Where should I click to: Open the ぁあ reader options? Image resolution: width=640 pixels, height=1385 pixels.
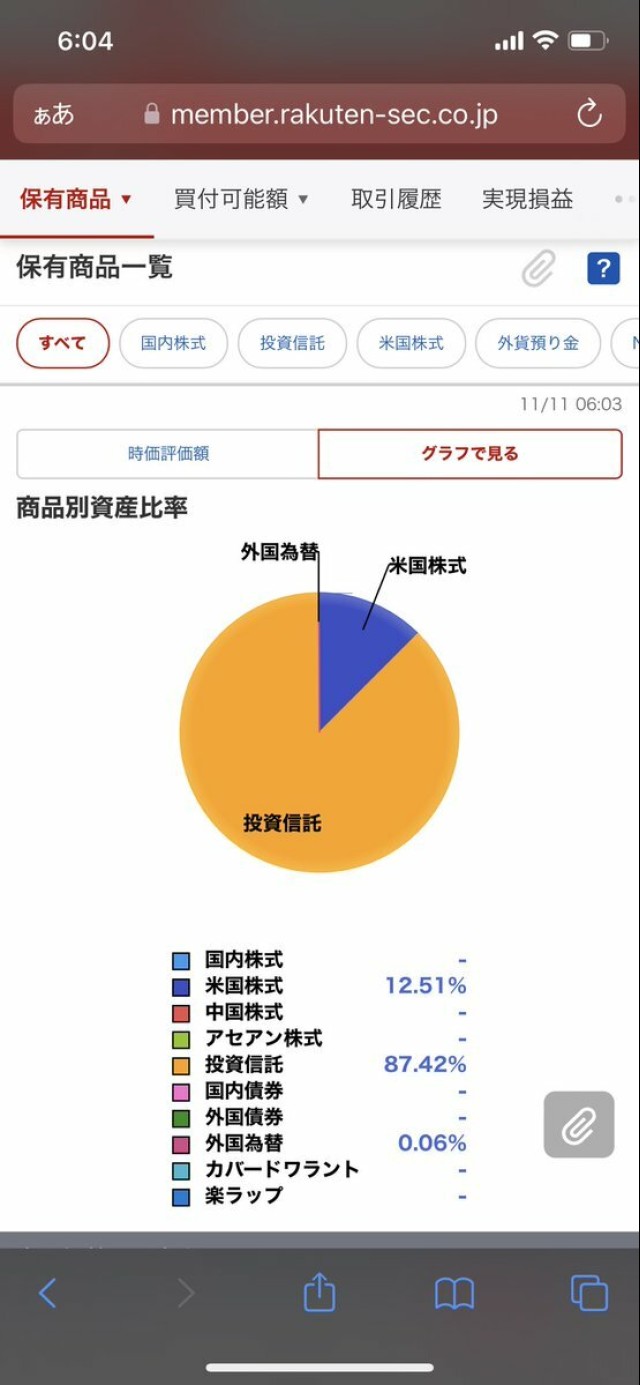pyautogui.click(x=54, y=114)
